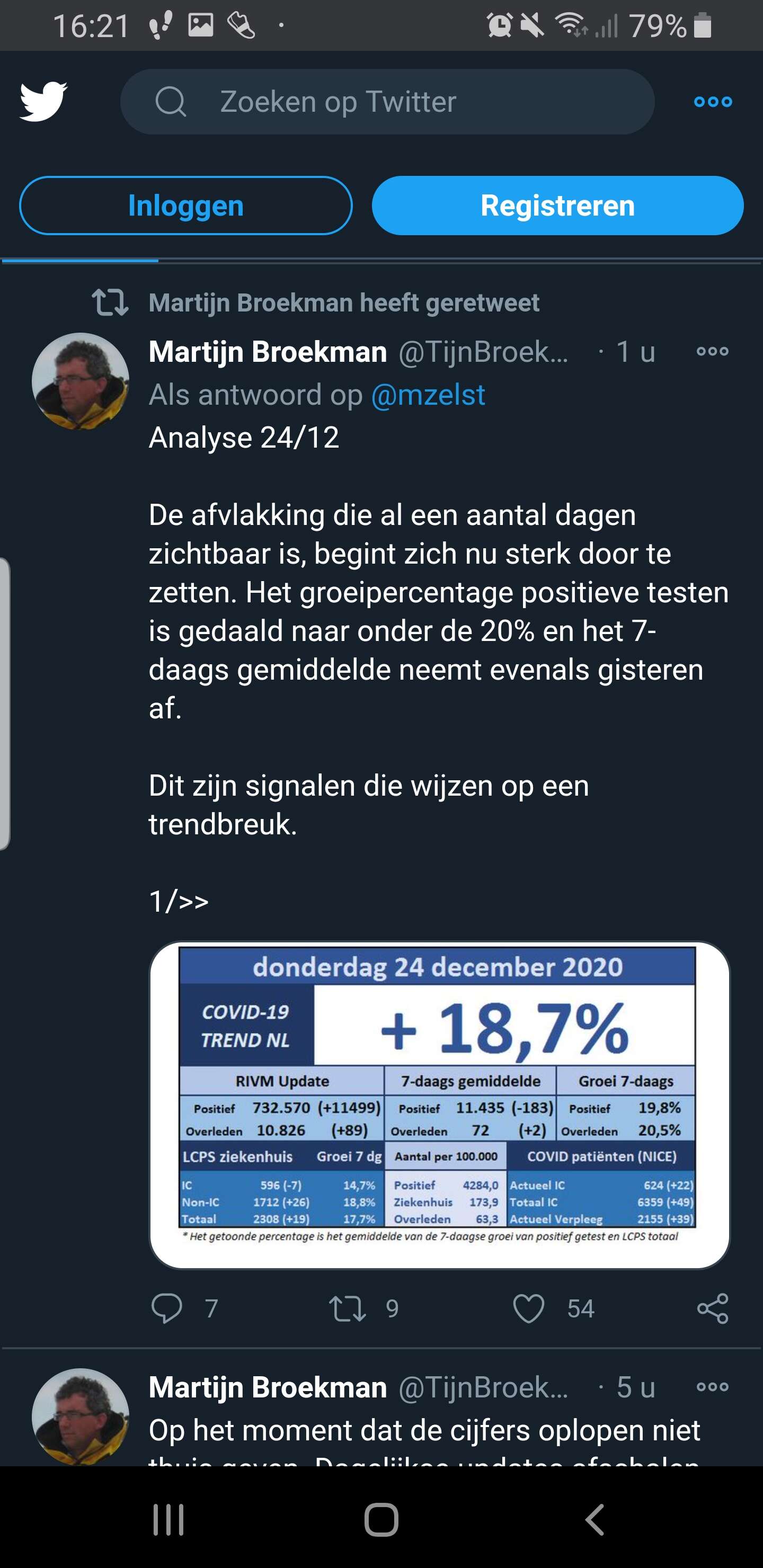This screenshot has height=1568, width=763.
Task: Open the COVID-19 trend image in the tweet
Action: tap(439, 1105)
